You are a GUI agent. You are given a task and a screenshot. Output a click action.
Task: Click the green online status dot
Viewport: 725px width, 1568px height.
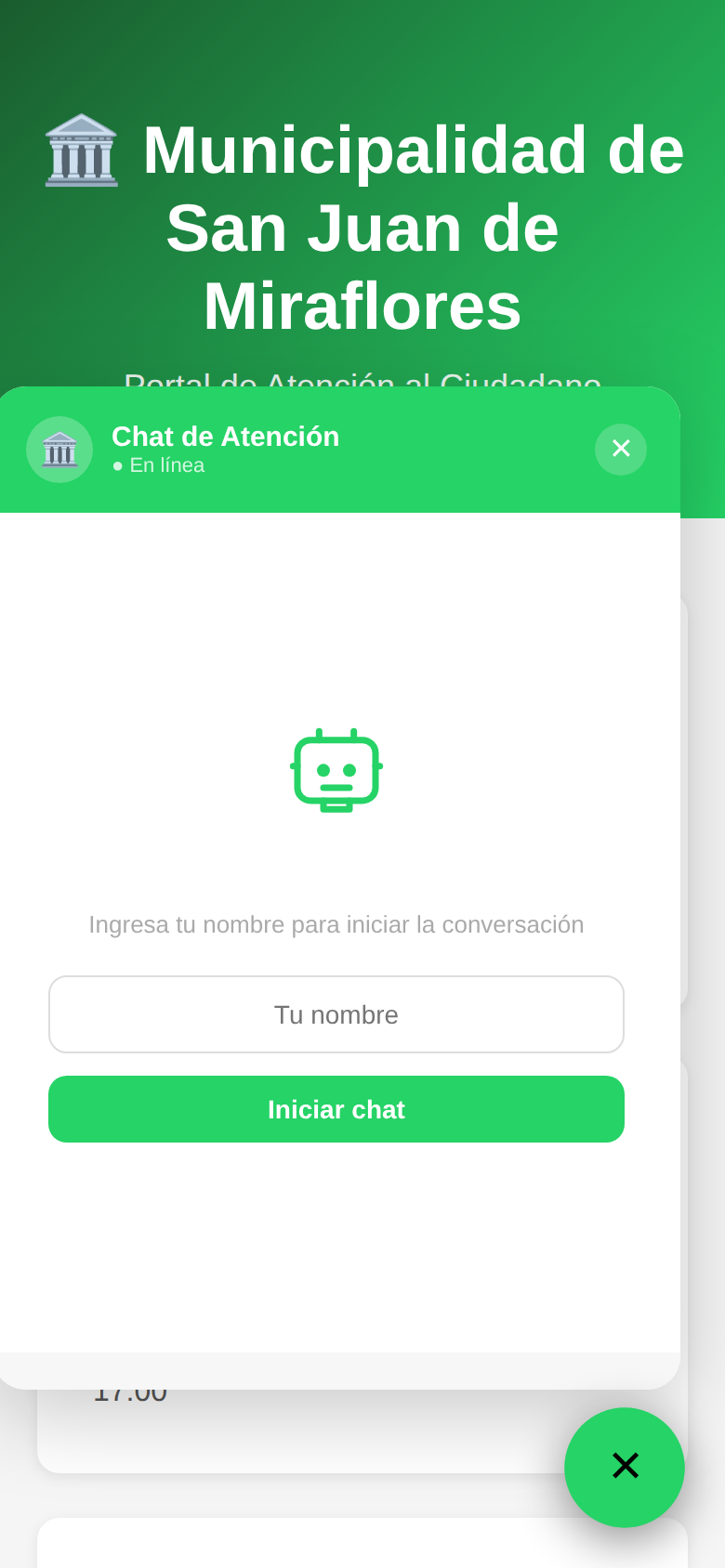[x=117, y=466]
